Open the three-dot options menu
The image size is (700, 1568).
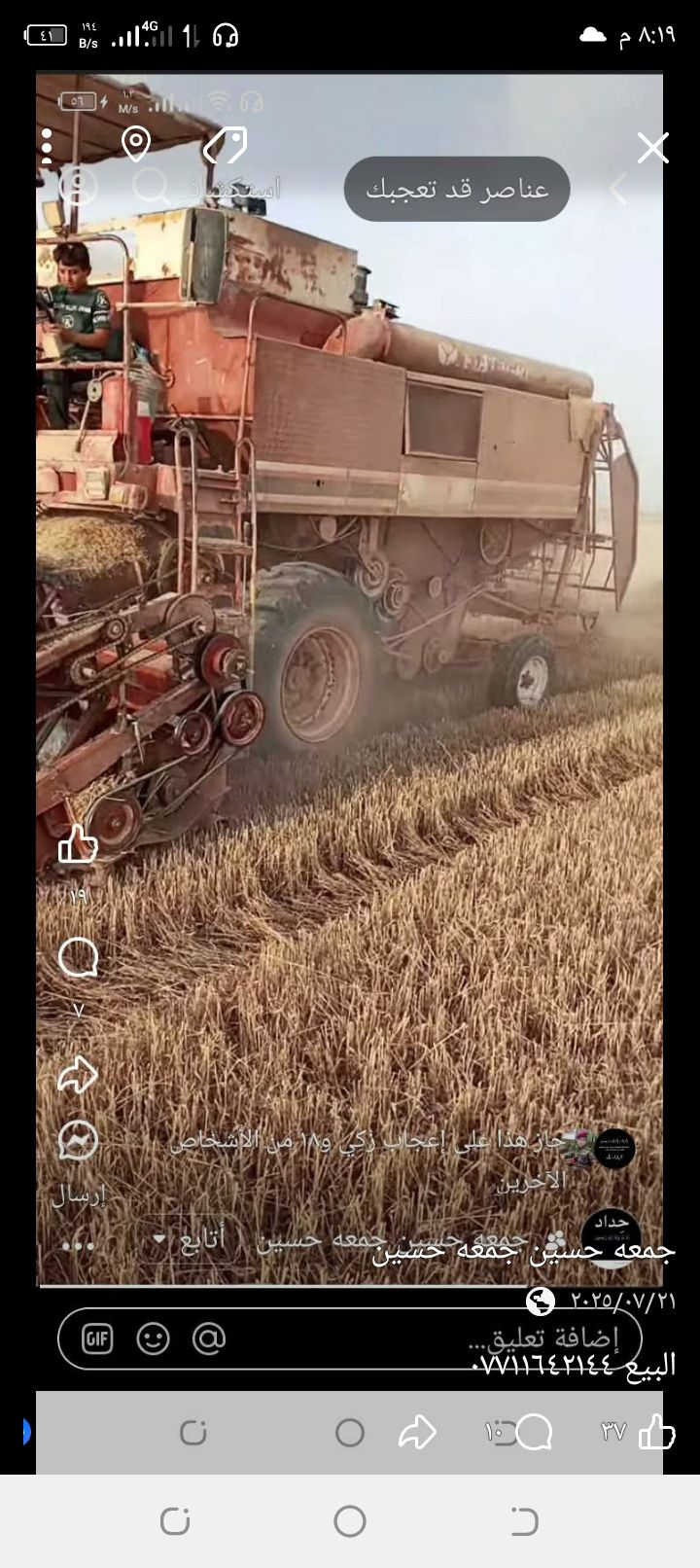point(47,146)
